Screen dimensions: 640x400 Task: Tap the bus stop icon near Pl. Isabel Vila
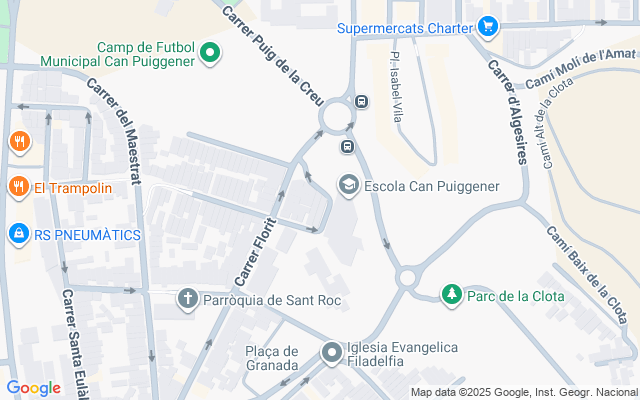(361, 101)
